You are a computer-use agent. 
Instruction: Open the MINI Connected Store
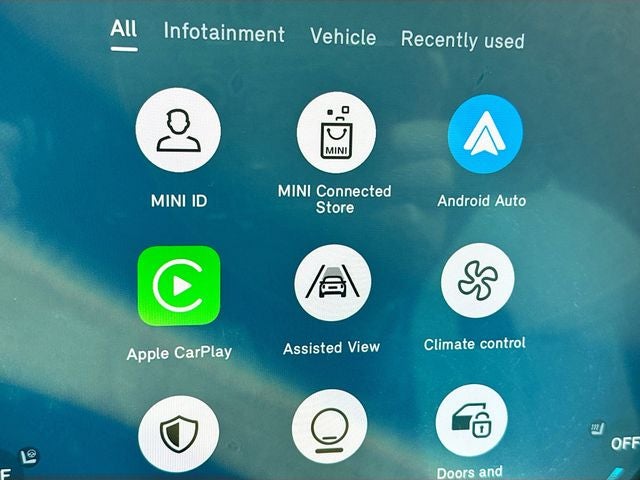click(x=336, y=135)
